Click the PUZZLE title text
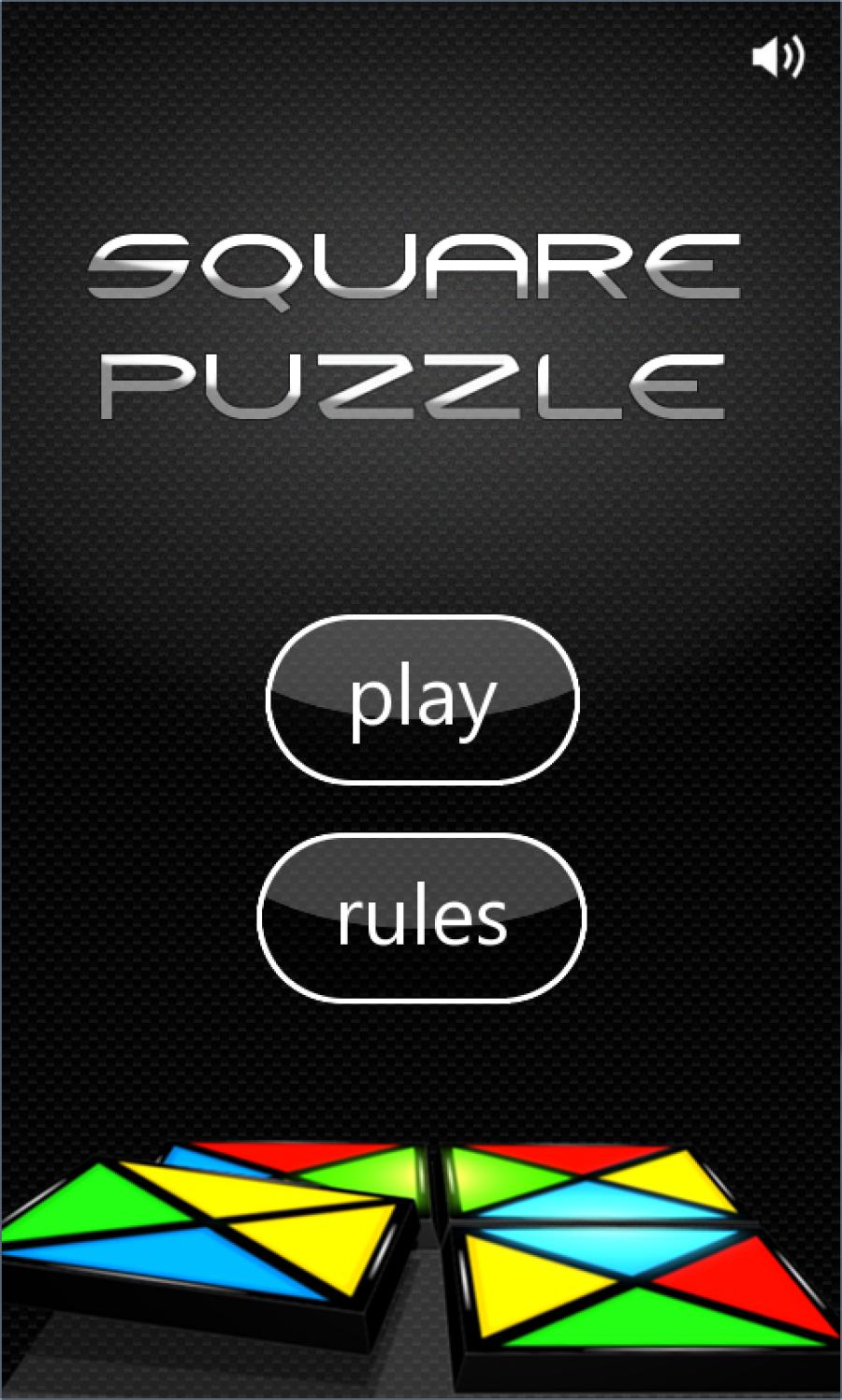The image size is (842, 1400). (418, 383)
